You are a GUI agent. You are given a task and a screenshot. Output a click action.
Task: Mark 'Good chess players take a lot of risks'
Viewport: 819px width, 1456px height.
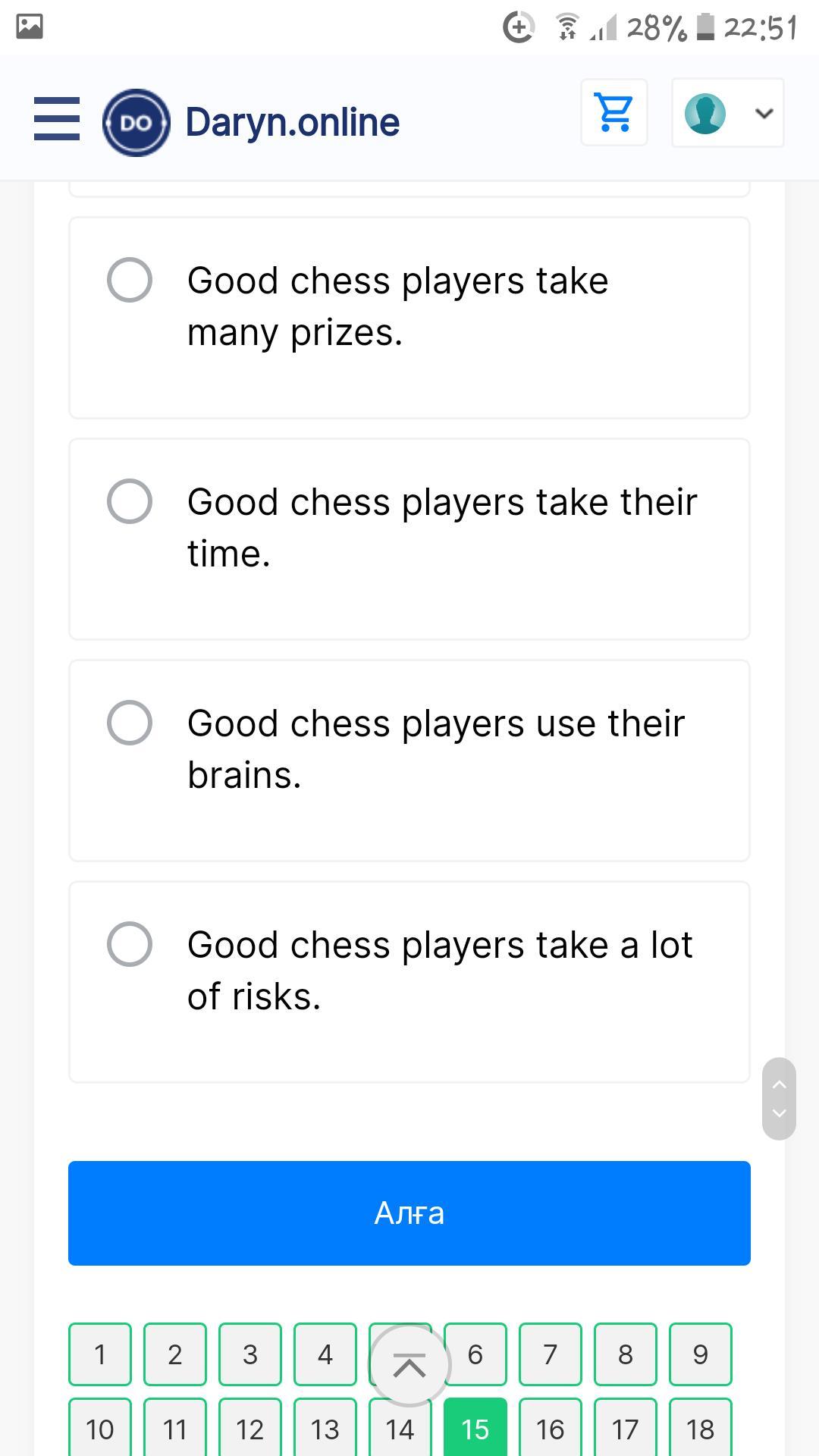click(x=130, y=944)
